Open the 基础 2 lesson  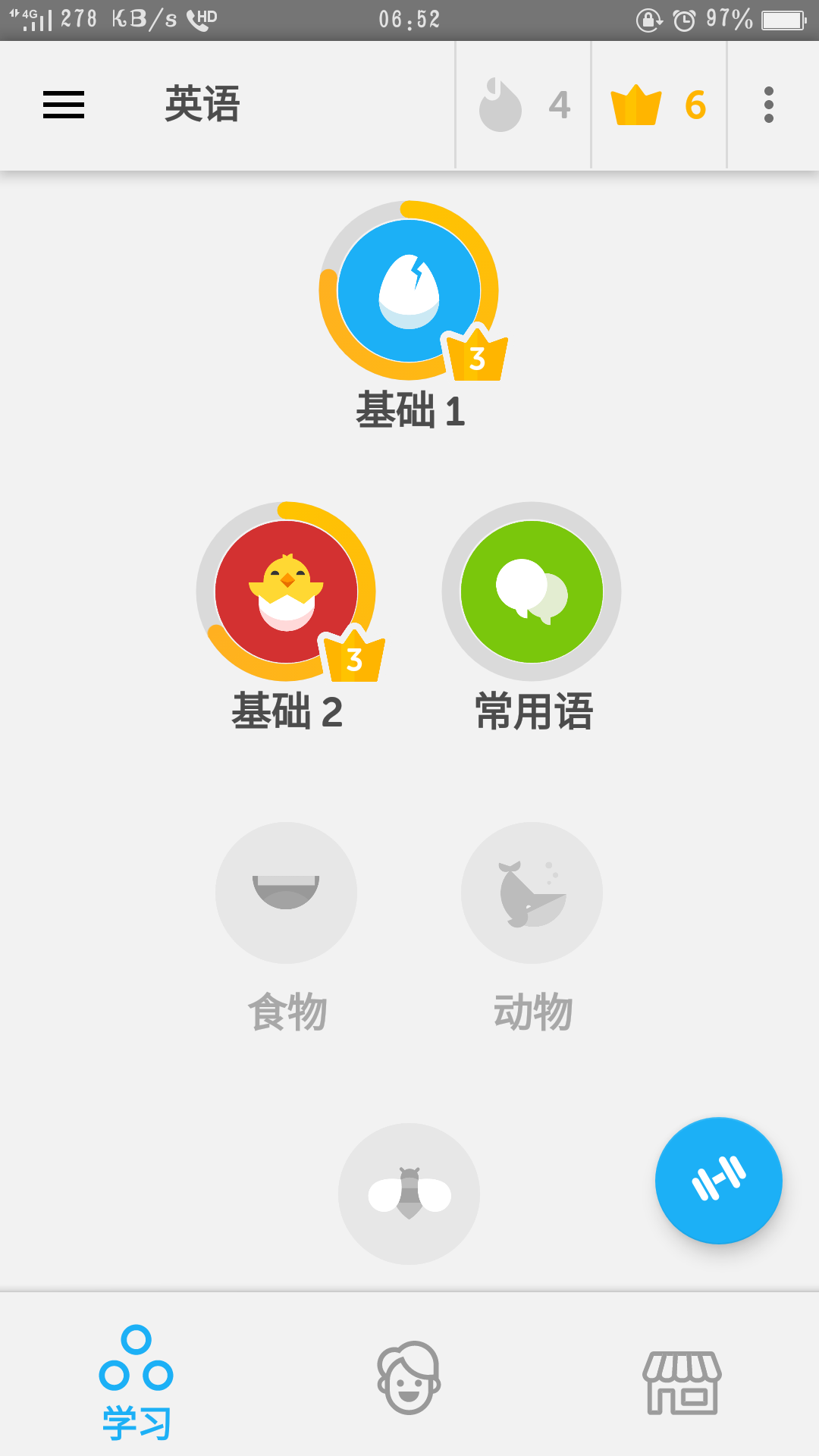(x=286, y=591)
